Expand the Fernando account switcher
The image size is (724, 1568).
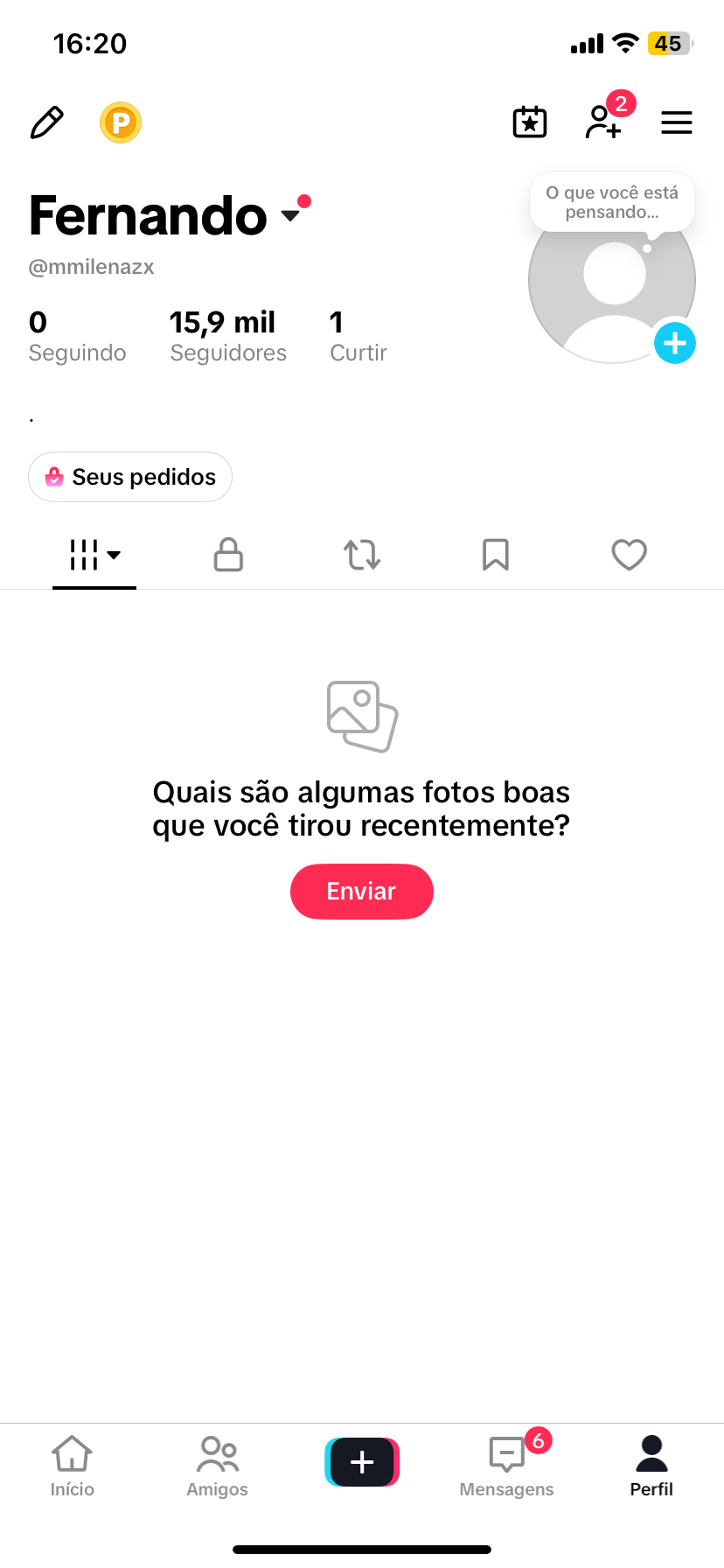[291, 214]
